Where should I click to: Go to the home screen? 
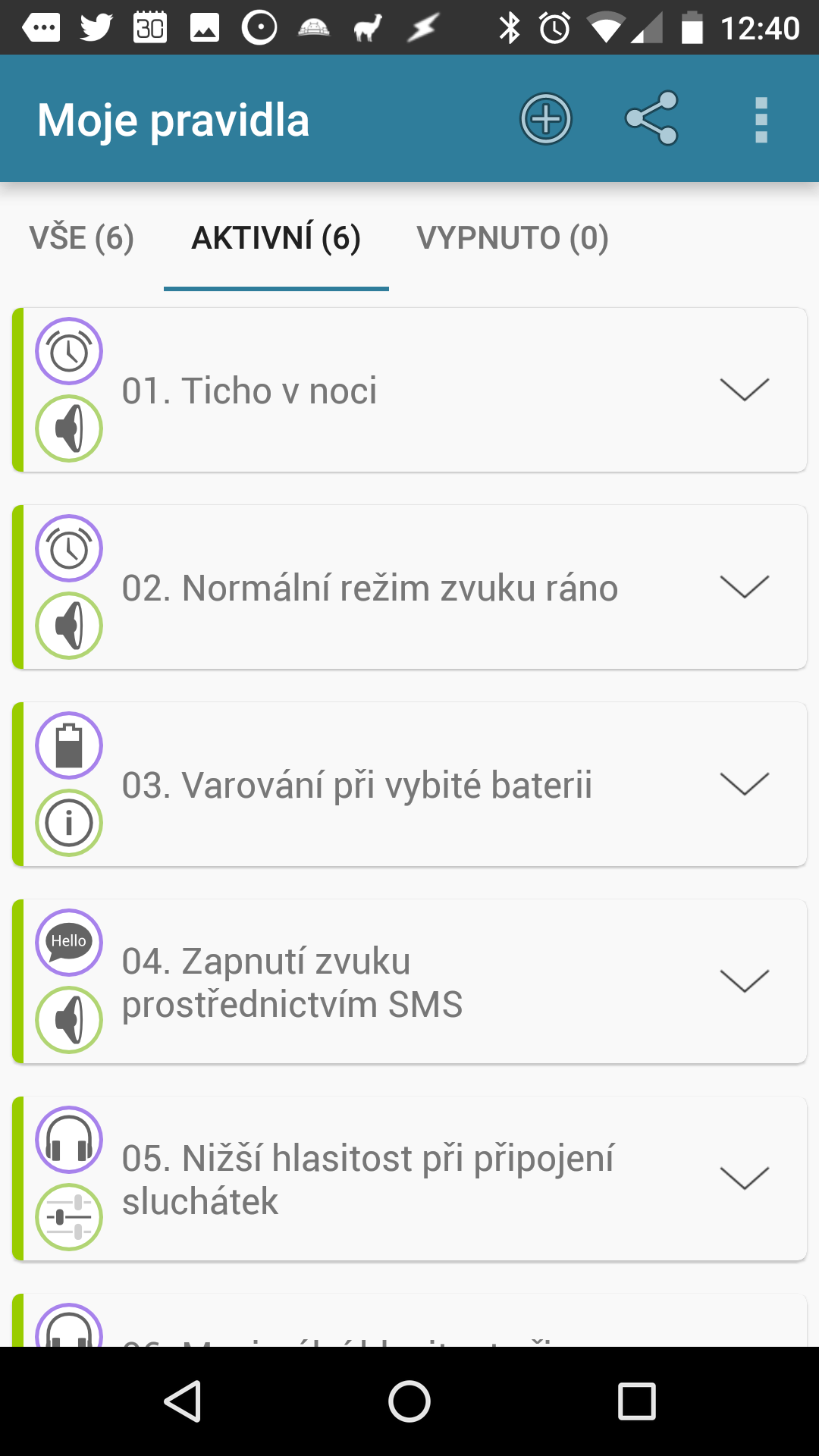[x=409, y=1401]
